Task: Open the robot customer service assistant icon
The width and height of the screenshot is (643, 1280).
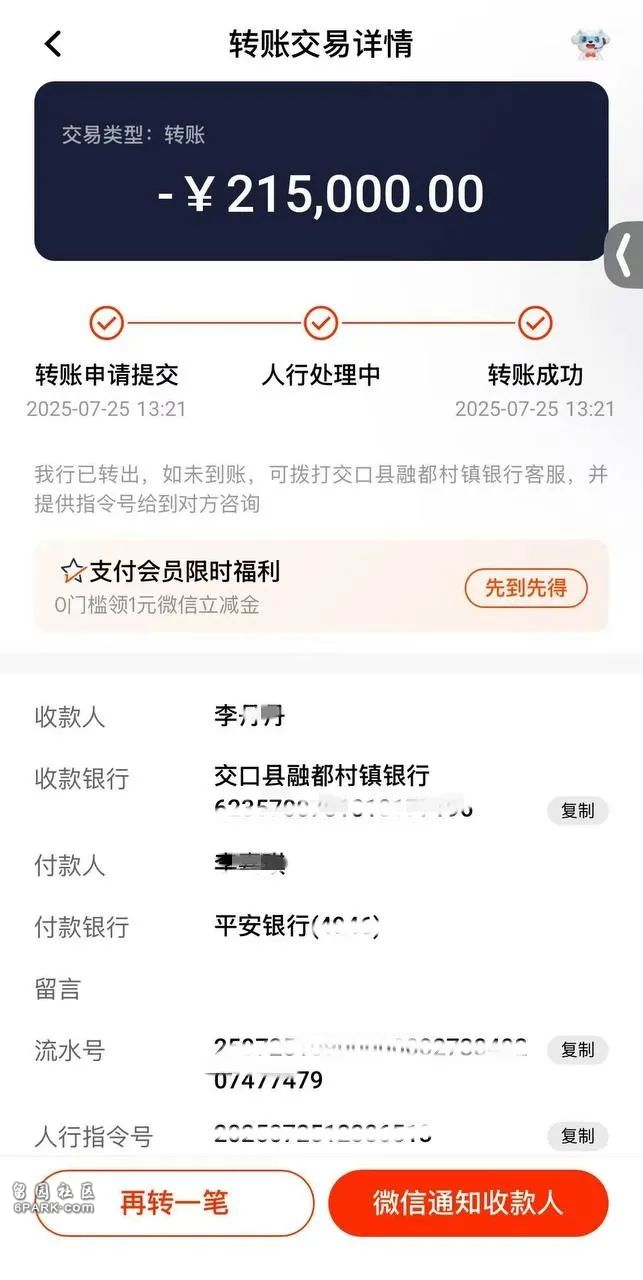Action: pyautogui.click(x=589, y=45)
